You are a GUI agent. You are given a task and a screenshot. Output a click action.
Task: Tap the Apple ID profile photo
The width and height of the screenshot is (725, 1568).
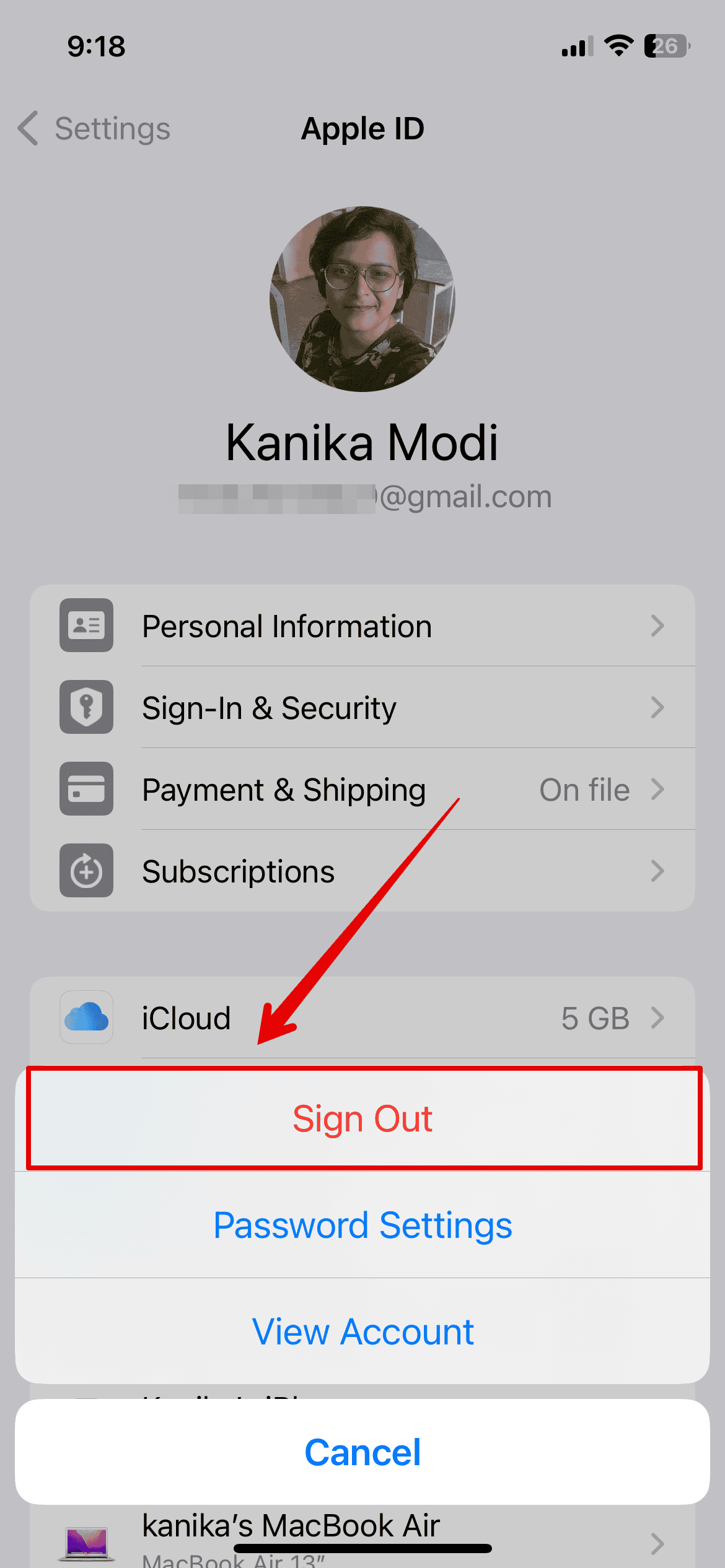(362, 298)
